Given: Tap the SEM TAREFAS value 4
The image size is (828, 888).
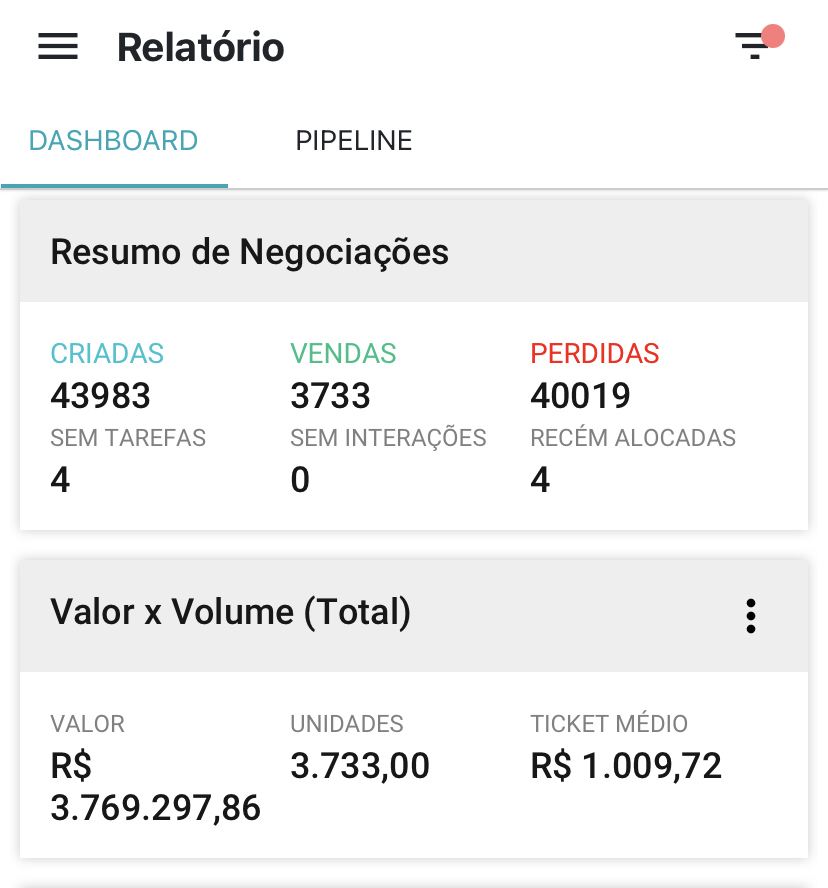Looking at the screenshot, I should tap(60, 479).
